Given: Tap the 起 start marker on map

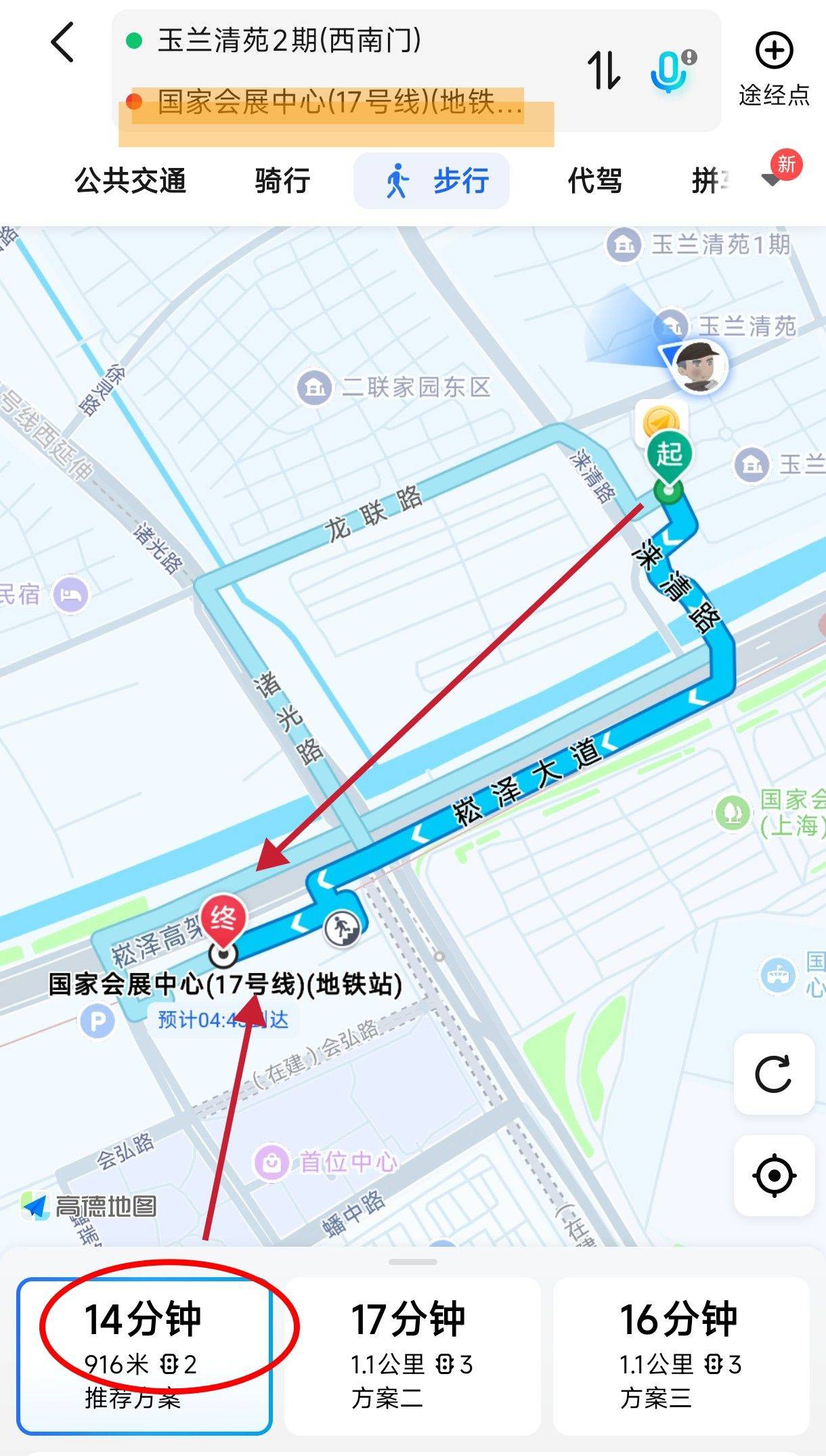Looking at the screenshot, I should pyautogui.click(x=669, y=457).
